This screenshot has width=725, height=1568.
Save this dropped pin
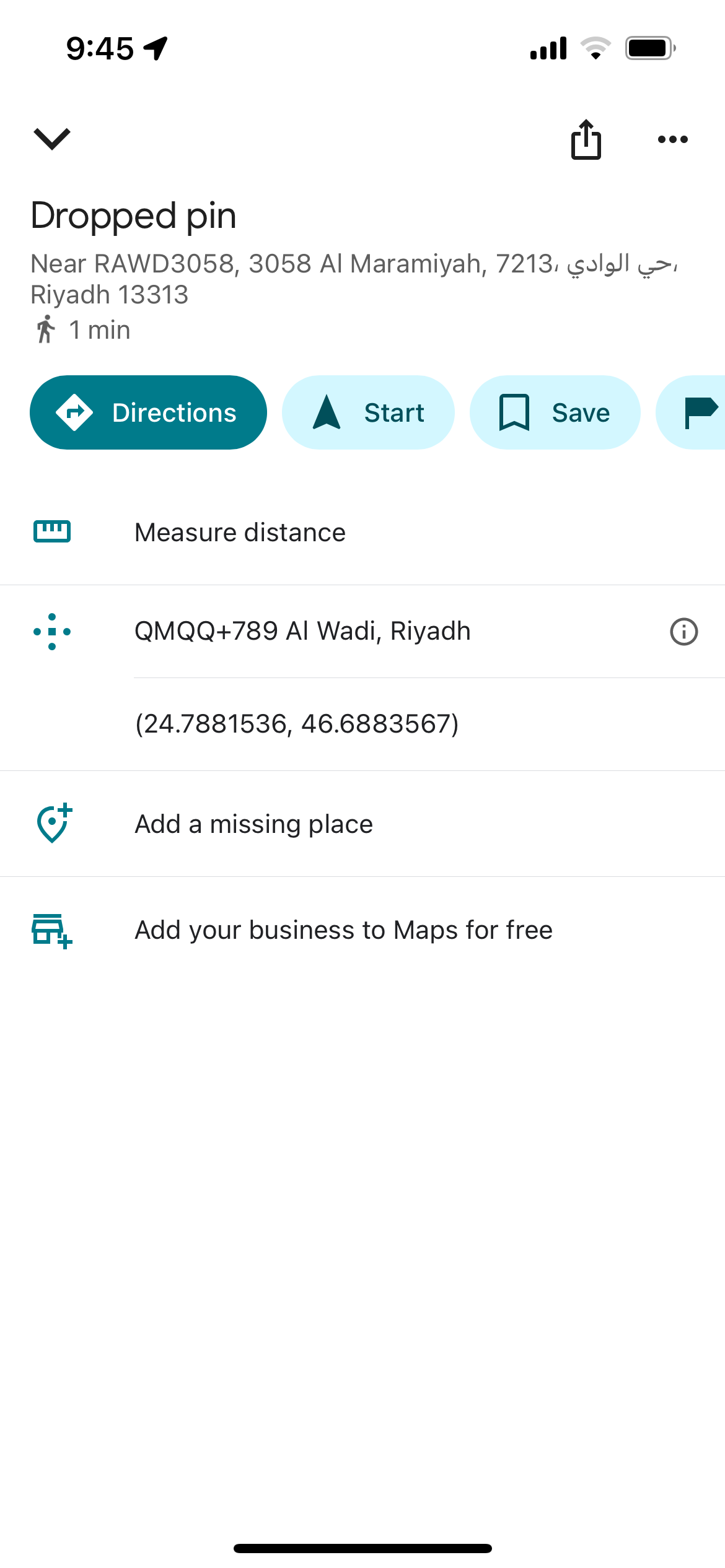click(x=555, y=412)
